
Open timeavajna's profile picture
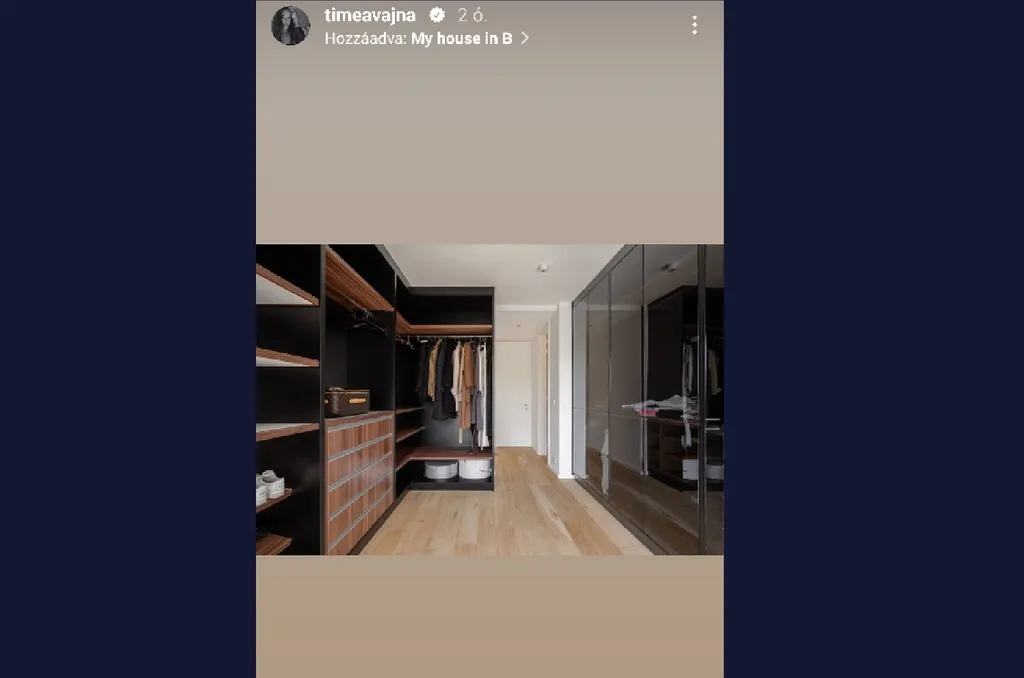pos(290,26)
